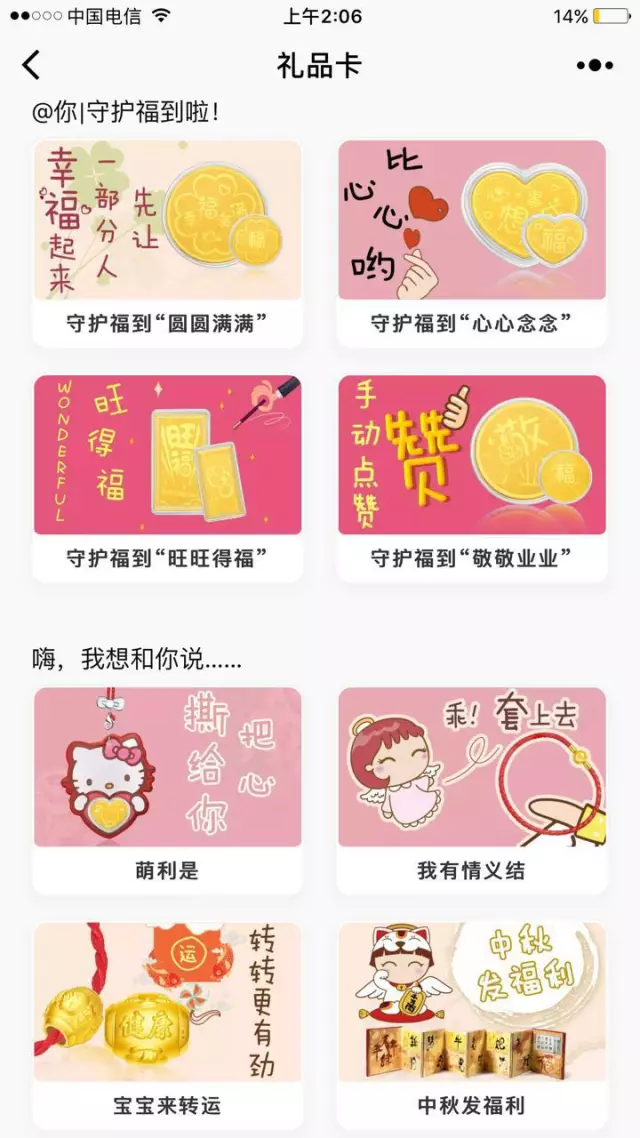View the 中秋发福利 gift card
The image size is (640, 1138).
click(x=471, y=1023)
